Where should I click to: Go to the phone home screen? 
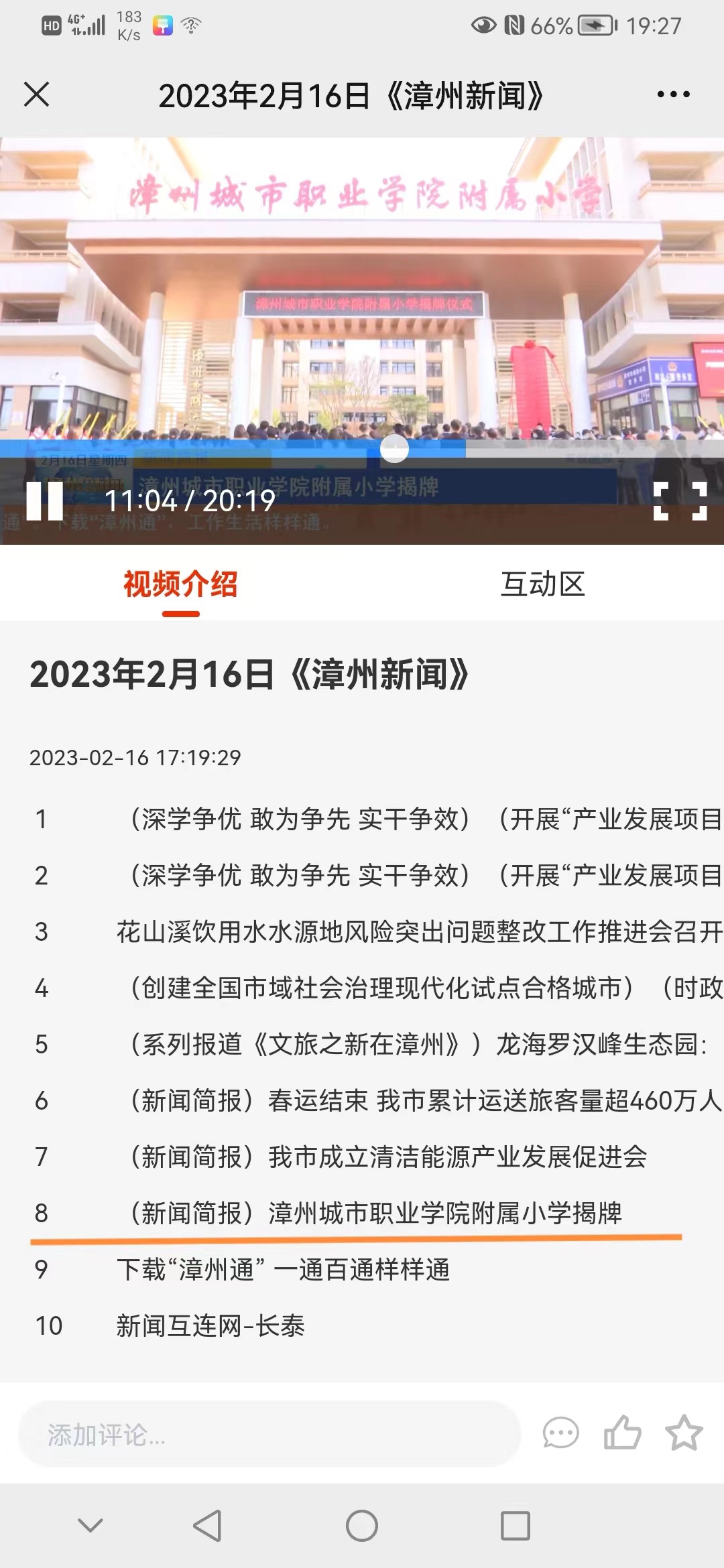[362, 1526]
